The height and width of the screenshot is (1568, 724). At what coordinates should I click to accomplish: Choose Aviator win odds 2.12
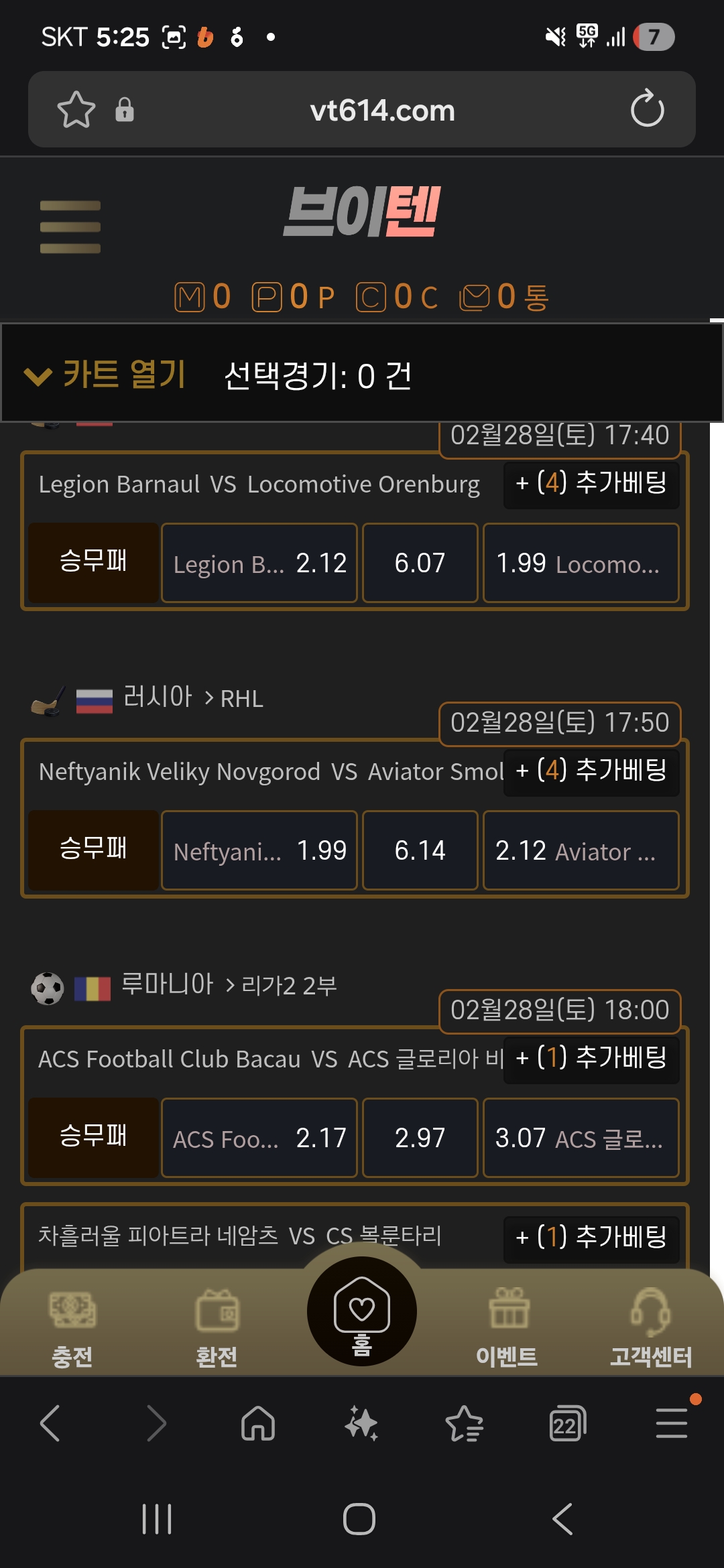click(581, 851)
